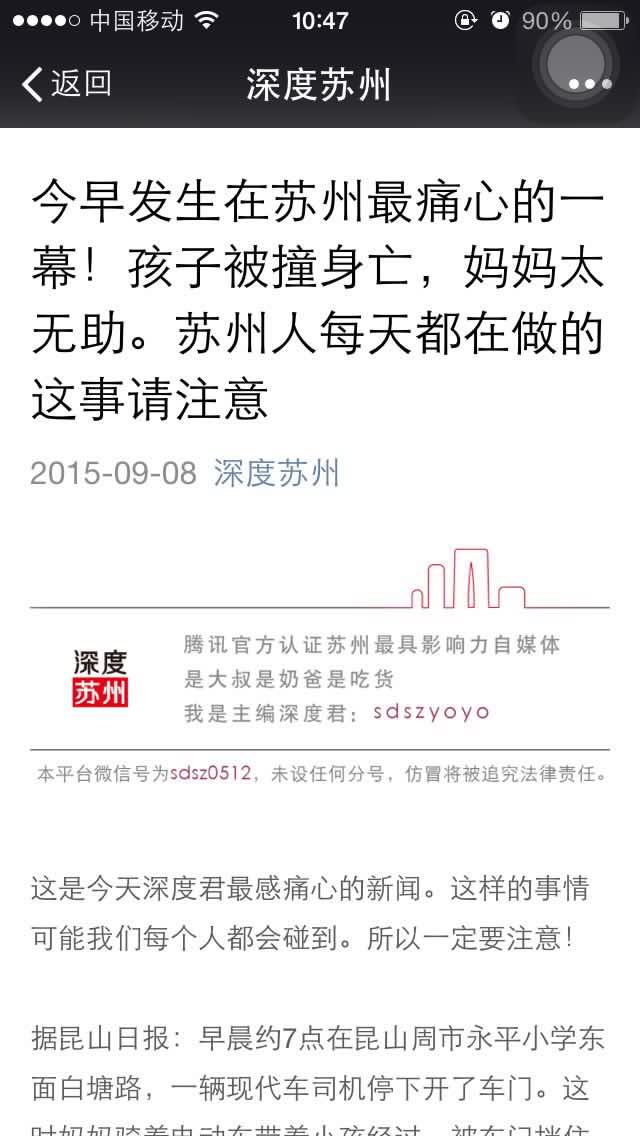Tap the AssistiveTouch floating button
The height and width of the screenshot is (1136, 640).
click(x=576, y=60)
